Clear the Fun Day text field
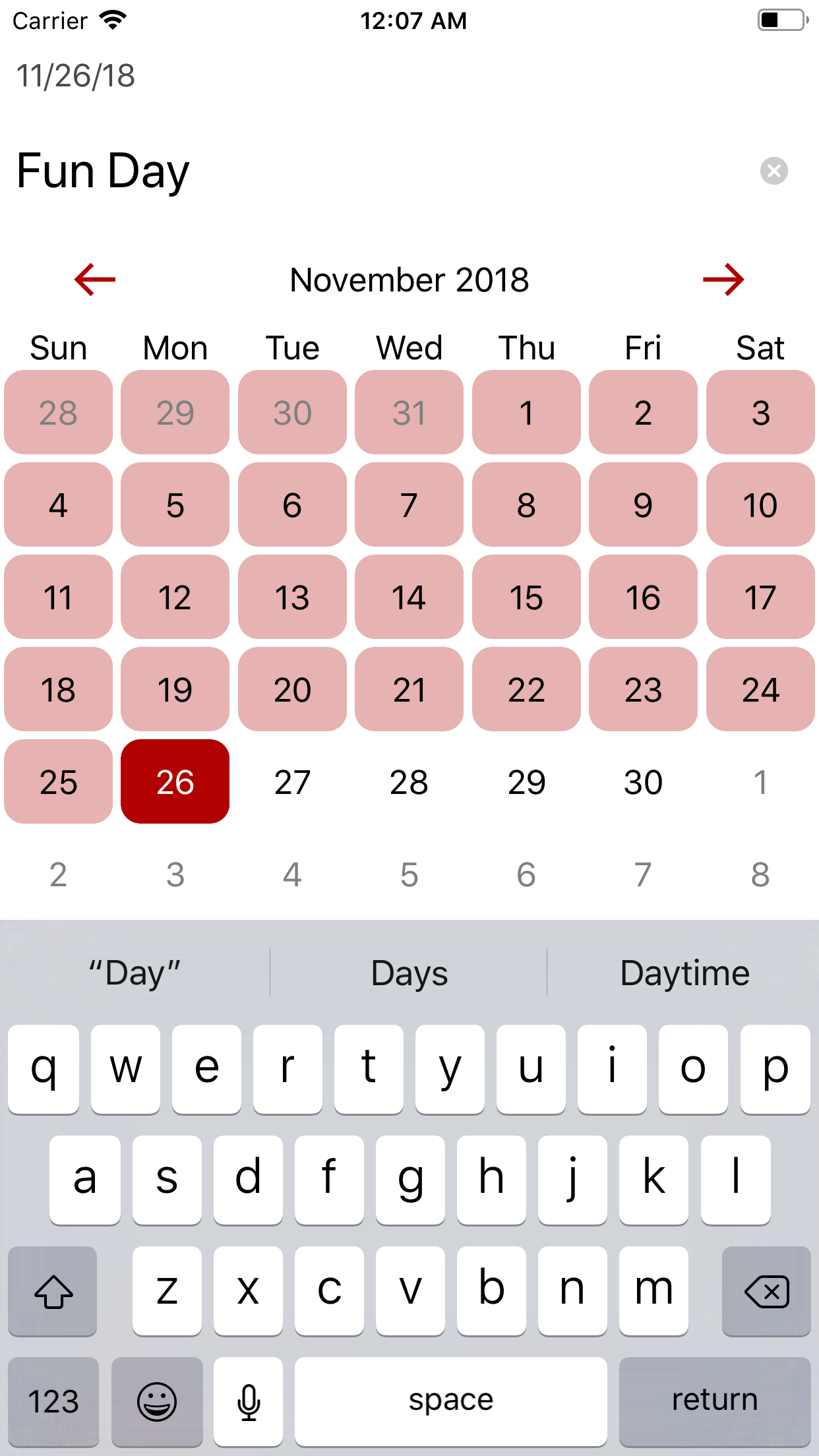Viewport: 819px width, 1456px height. click(773, 171)
